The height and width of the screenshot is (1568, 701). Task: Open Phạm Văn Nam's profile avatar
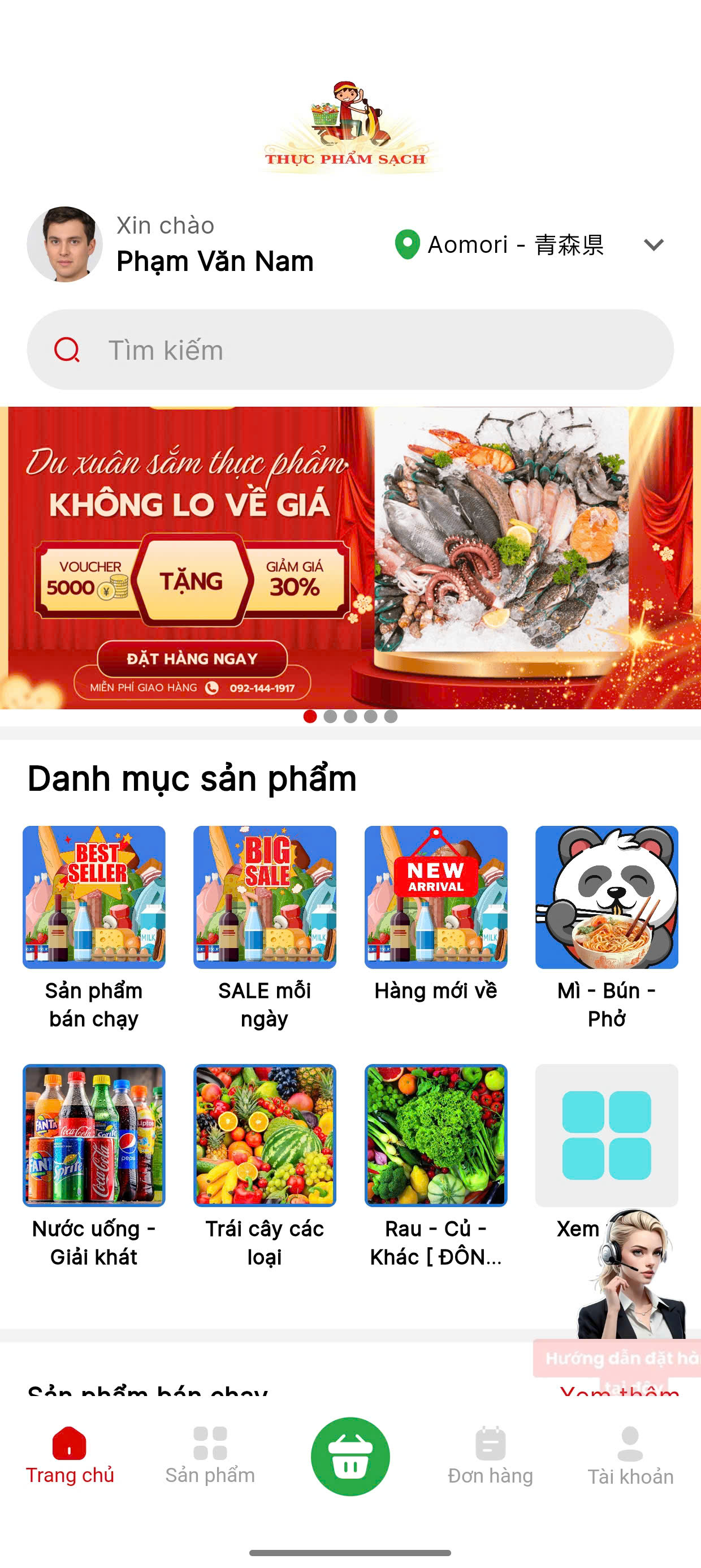click(64, 244)
